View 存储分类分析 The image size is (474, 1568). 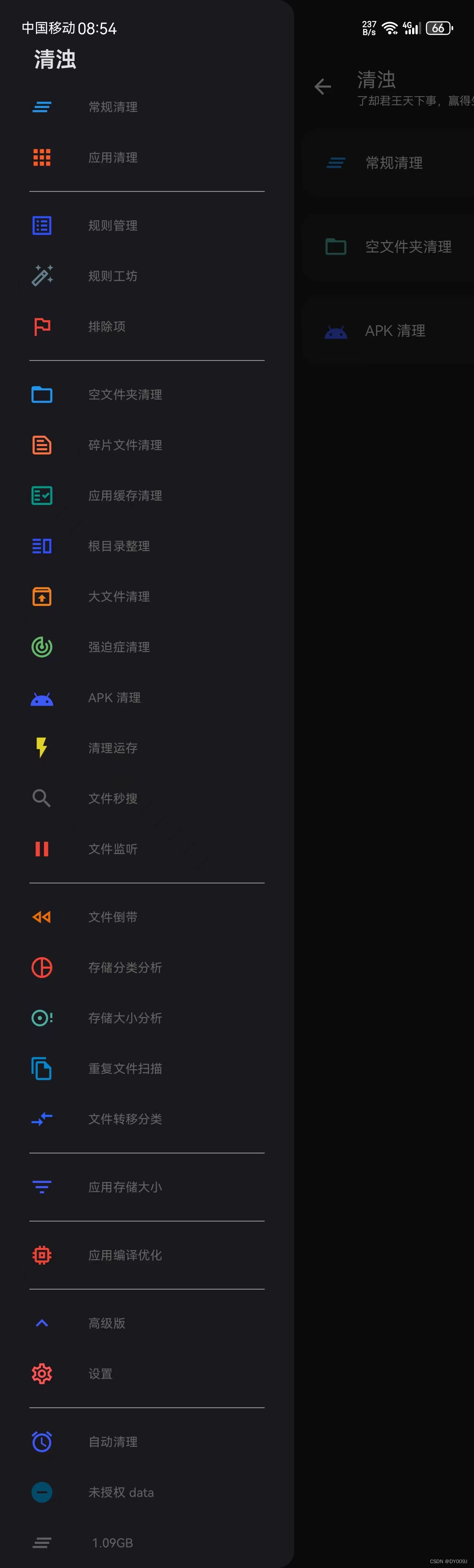click(x=125, y=968)
